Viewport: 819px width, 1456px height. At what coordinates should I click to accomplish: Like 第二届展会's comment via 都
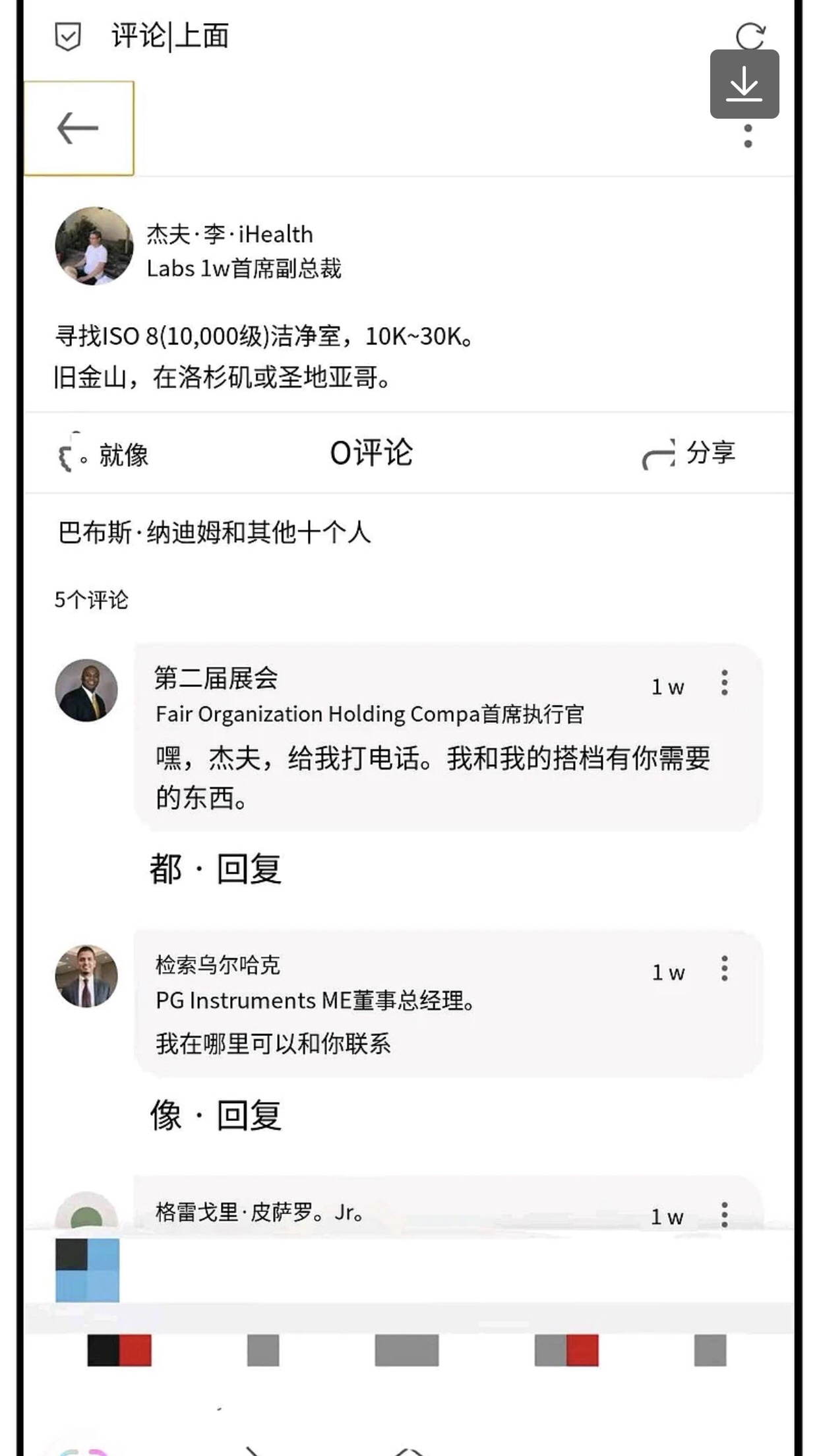point(166,868)
